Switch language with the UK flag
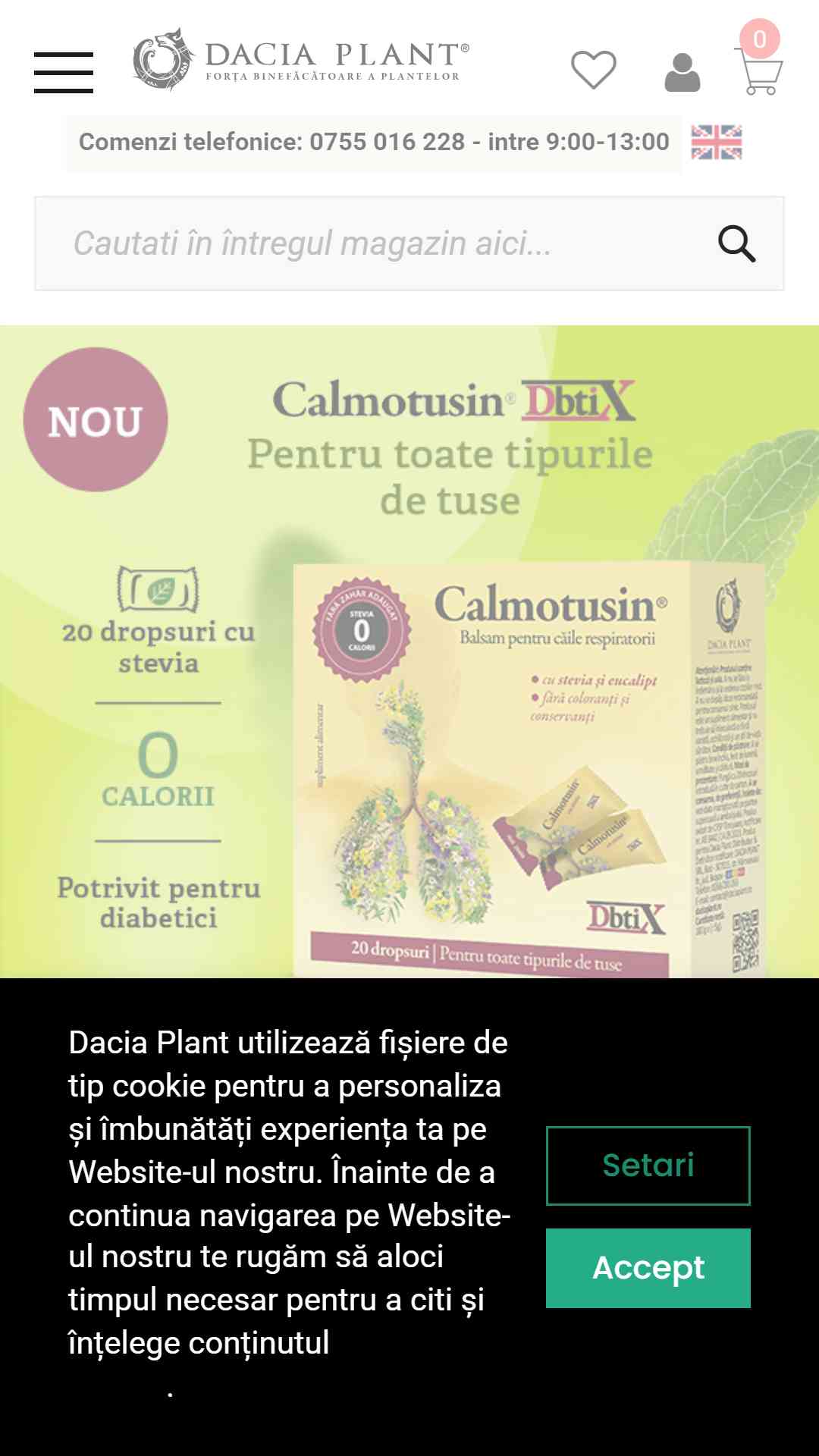The width and height of the screenshot is (819, 1456). 717,142
